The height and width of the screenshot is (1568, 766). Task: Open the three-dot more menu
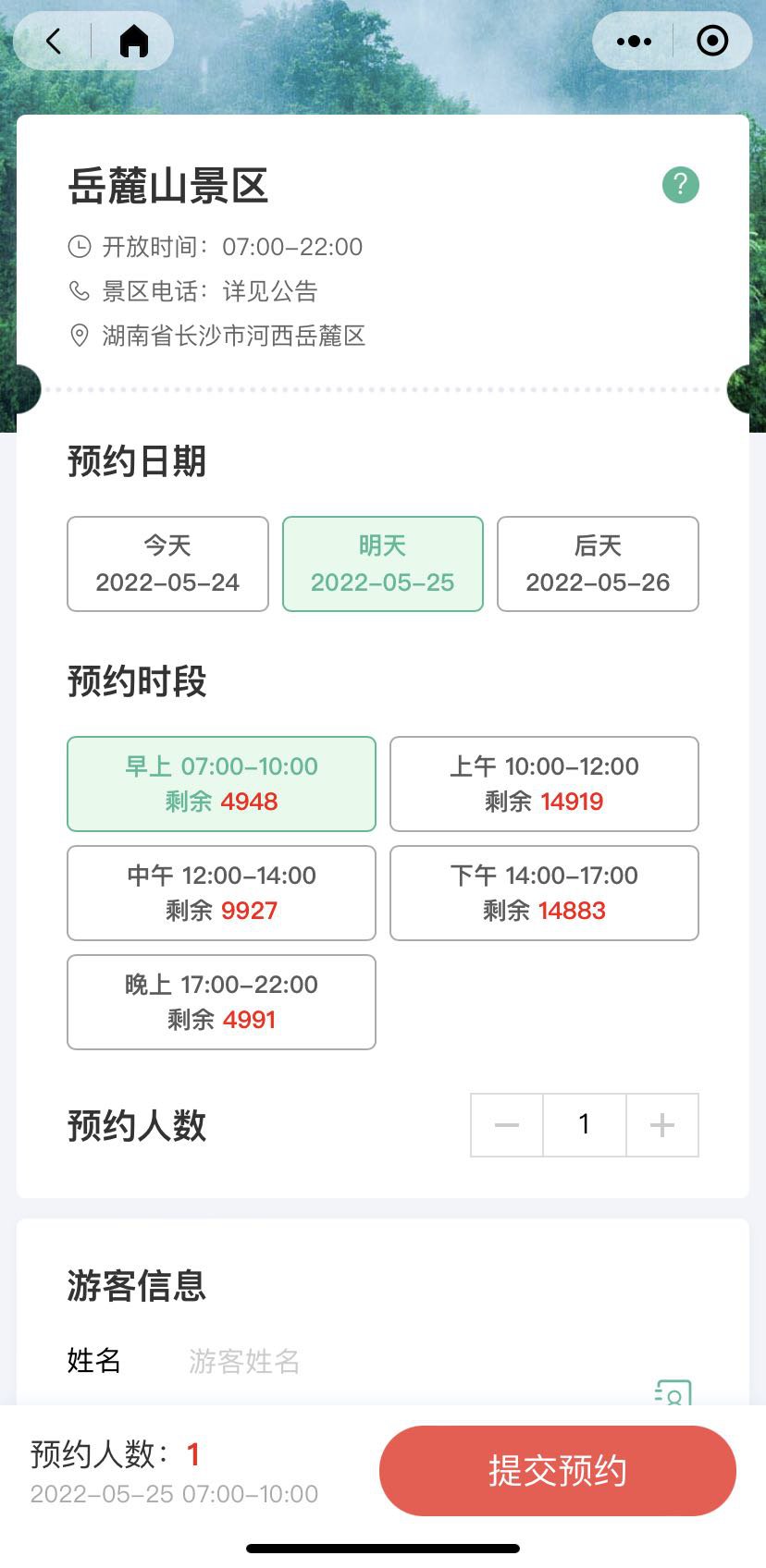tap(634, 42)
